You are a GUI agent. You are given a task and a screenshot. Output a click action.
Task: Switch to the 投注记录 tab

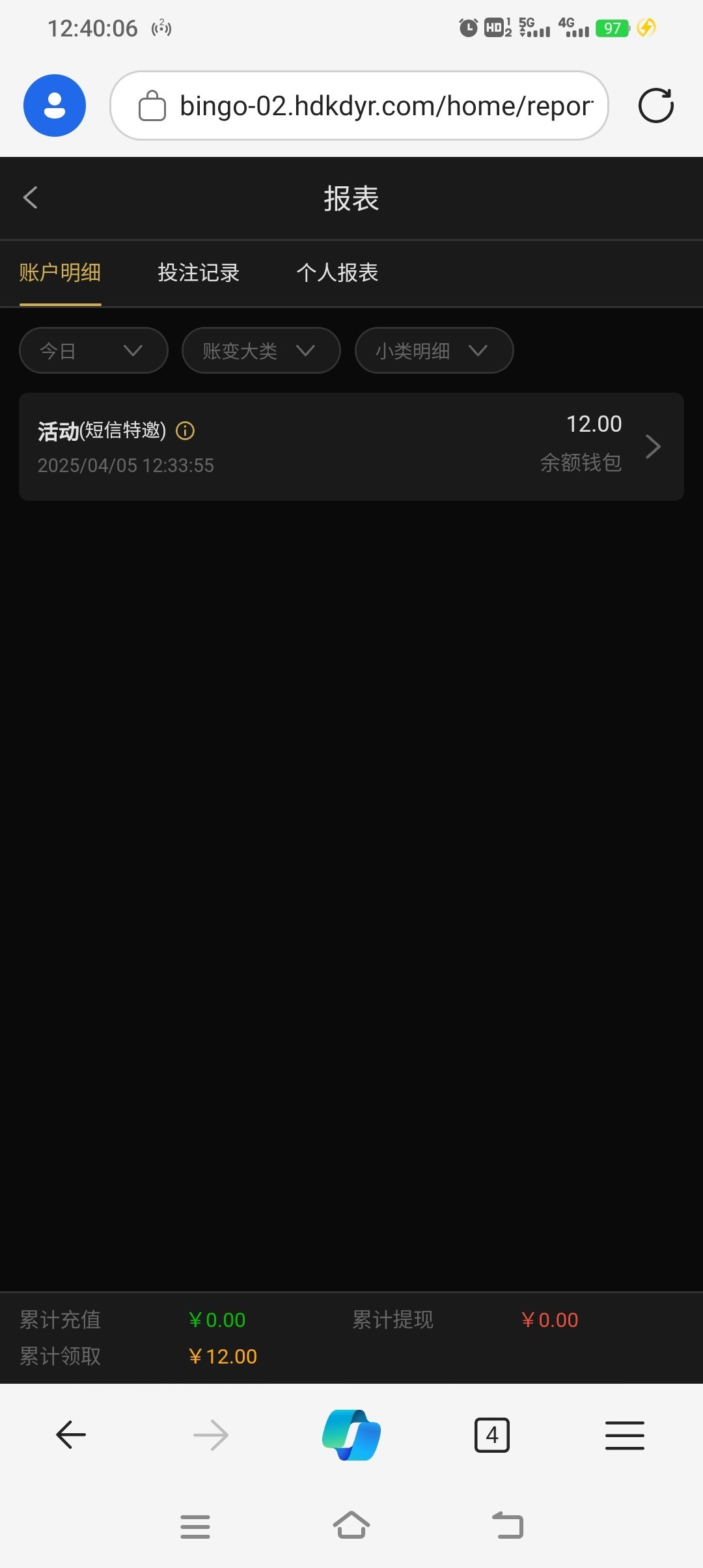199,273
